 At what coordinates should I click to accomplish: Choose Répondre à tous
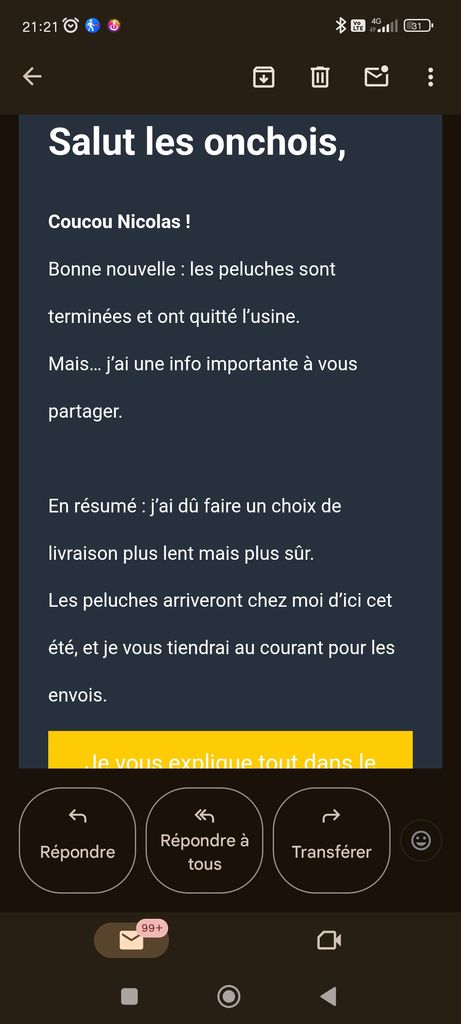[204, 840]
